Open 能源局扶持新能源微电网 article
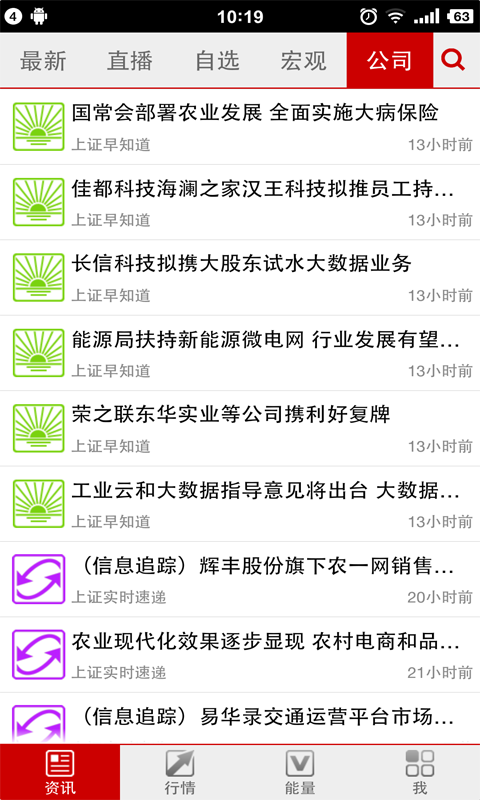This screenshot has height=800, width=480. pos(240,354)
